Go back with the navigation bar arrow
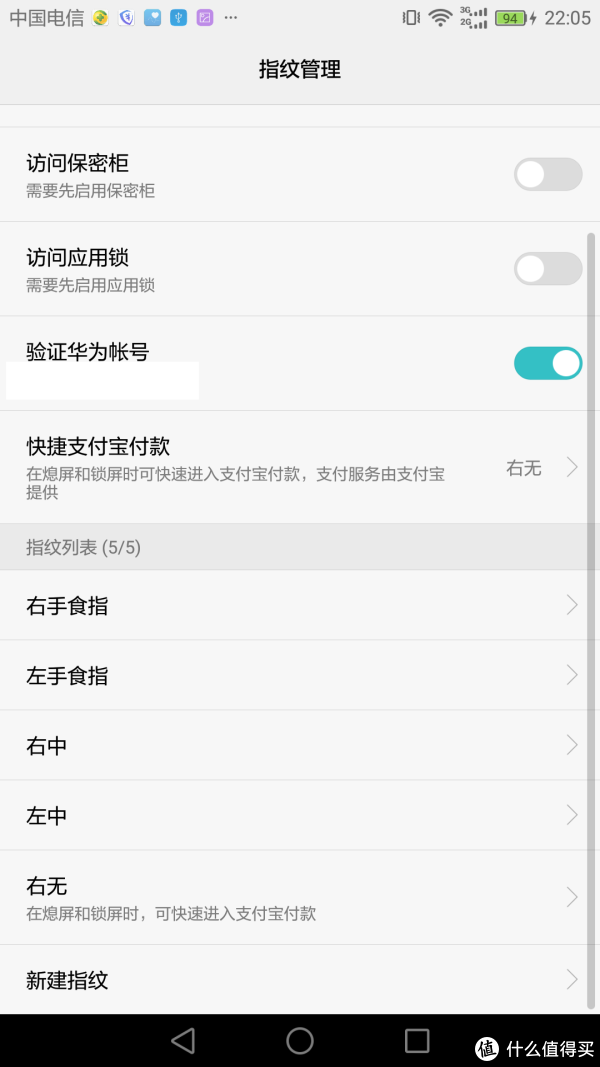Image resolution: width=600 pixels, height=1067 pixels. pyautogui.click(x=183, y=1040)
